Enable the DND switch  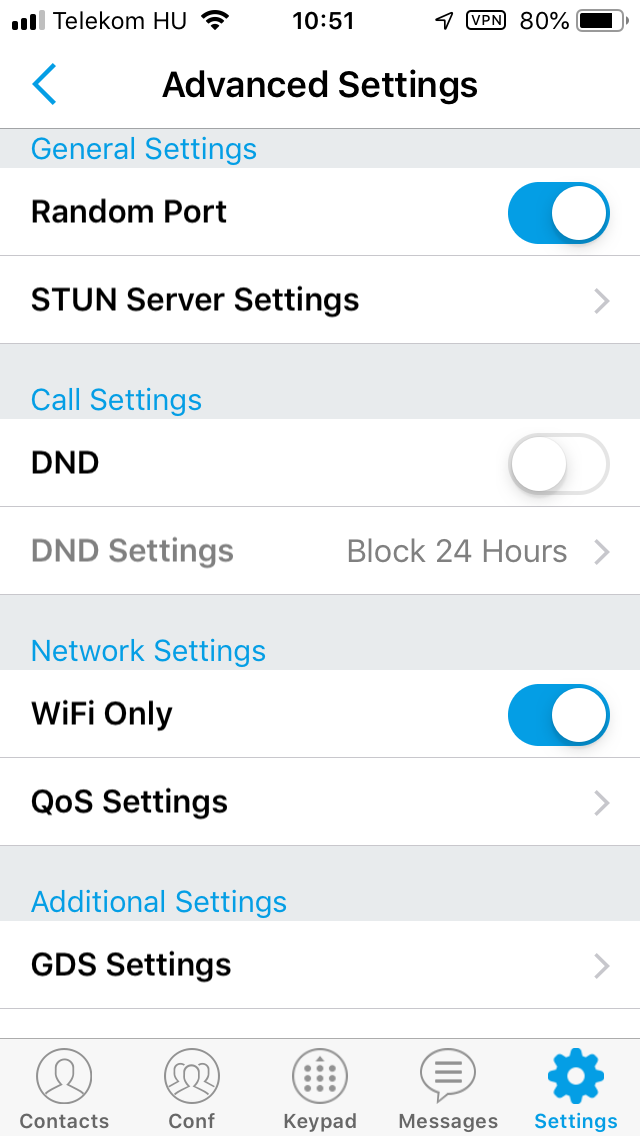click(x=559, y=464)
